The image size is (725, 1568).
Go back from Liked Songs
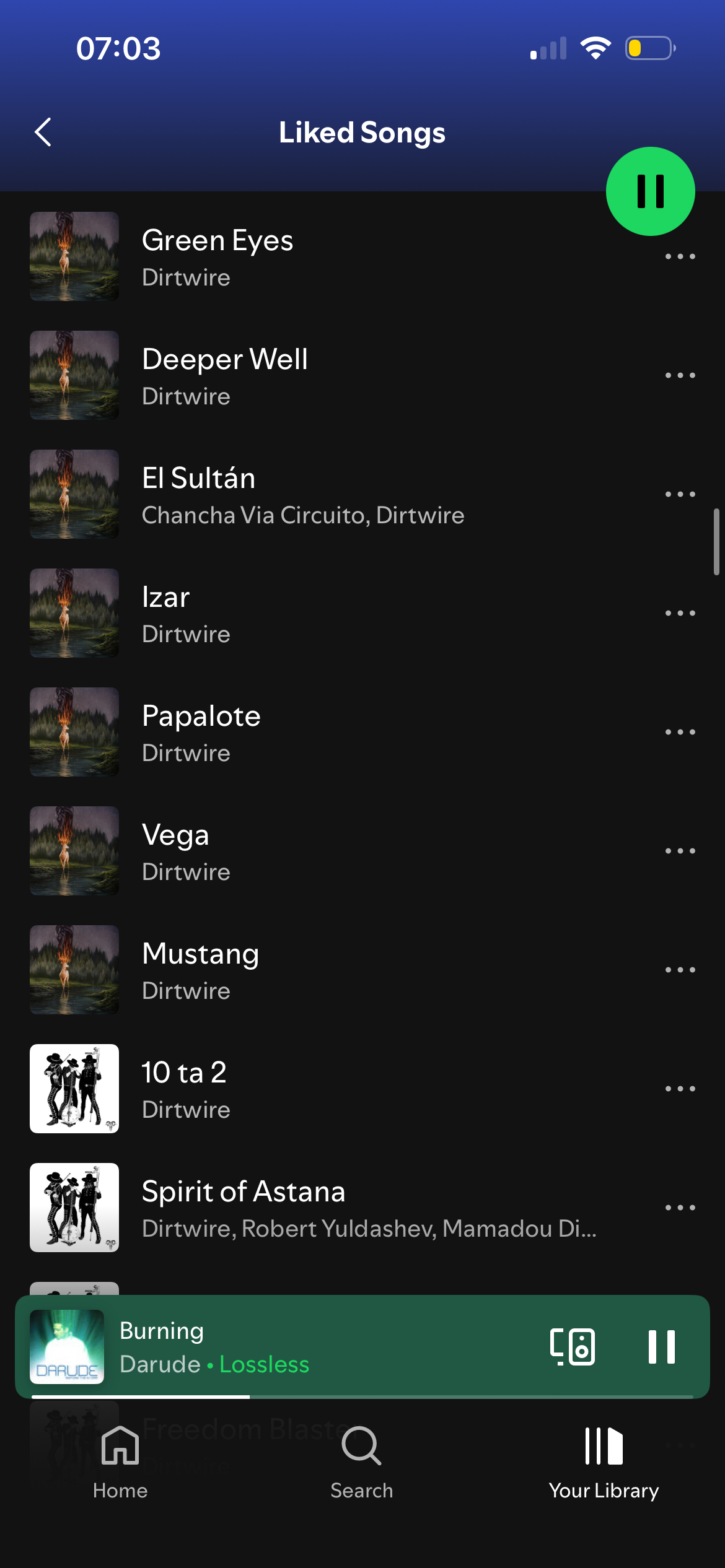point(43,133)
